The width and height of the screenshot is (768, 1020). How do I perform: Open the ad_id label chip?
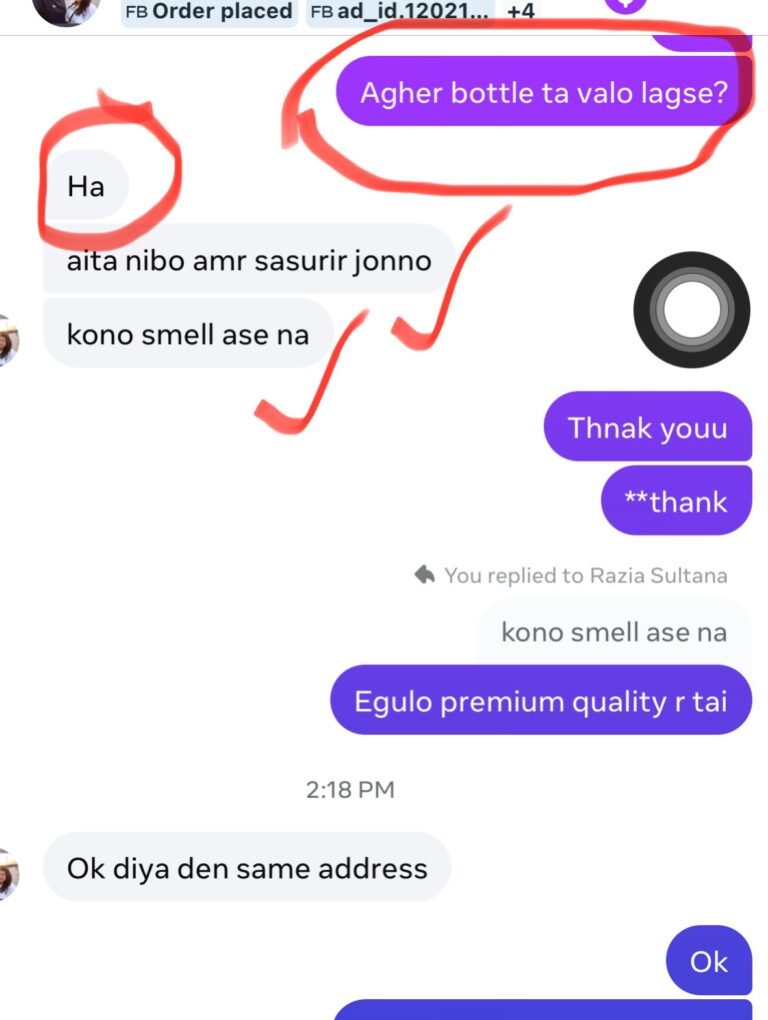pyautogui.click(x=400, y=12)
